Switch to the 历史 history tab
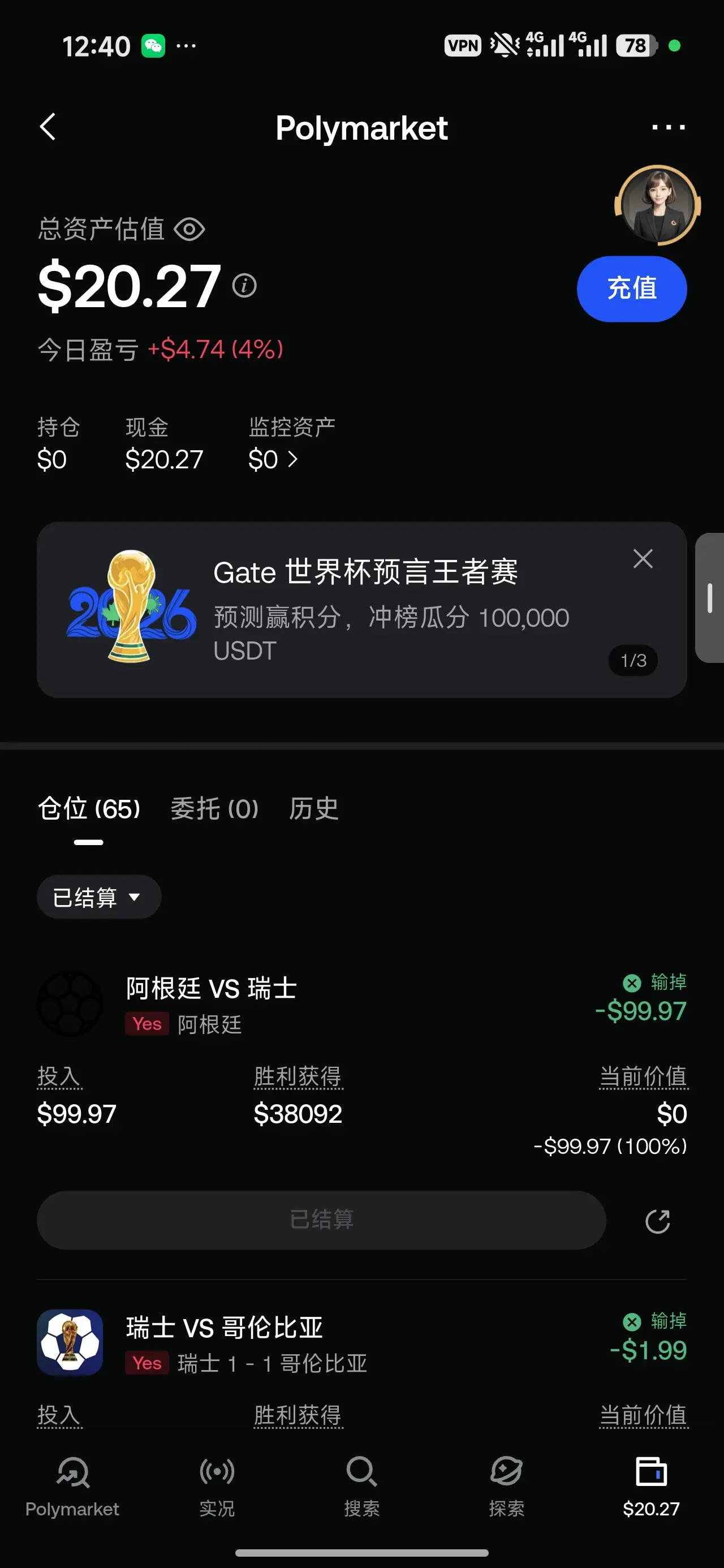This screenshot has height=1568, width=724. click(313, 809)
